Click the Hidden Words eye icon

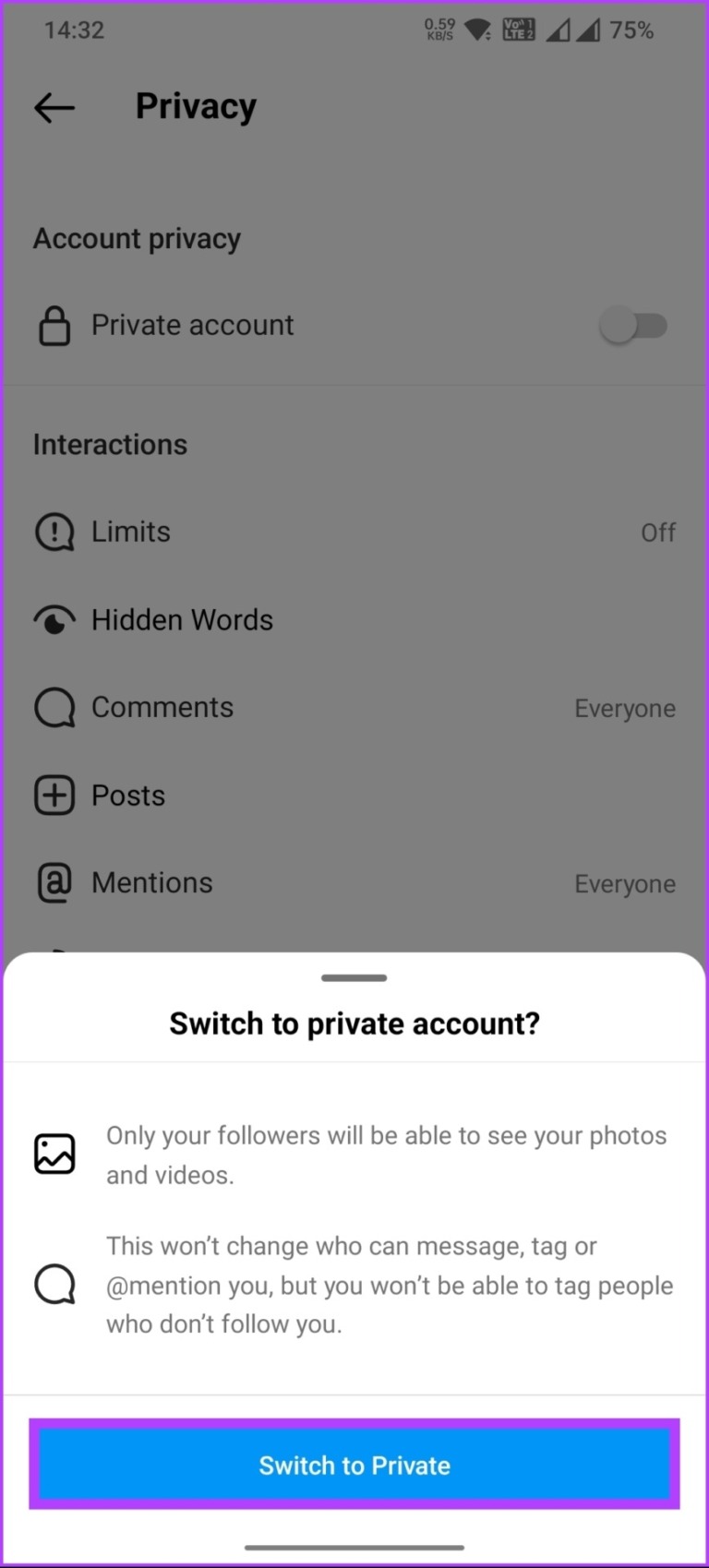click(x=54, y=619)
